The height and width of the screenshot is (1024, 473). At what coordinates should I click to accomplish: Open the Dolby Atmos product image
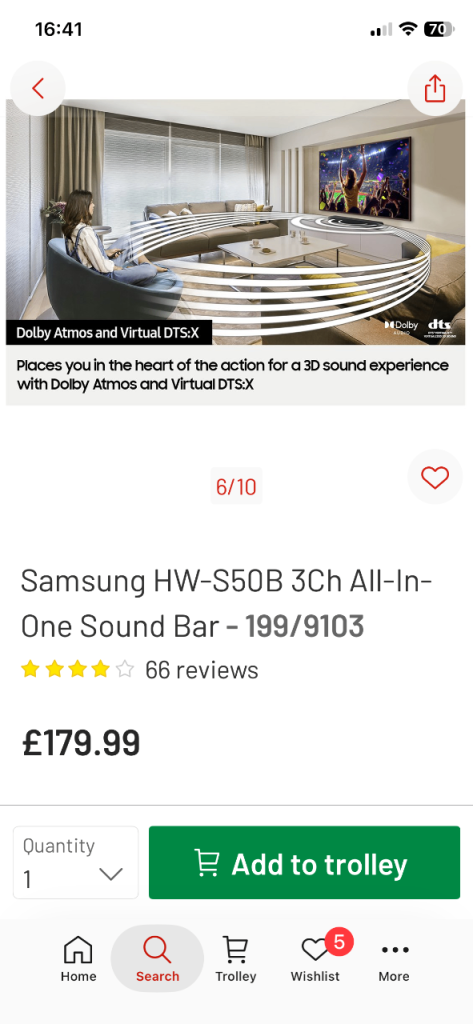click(236, 252)
